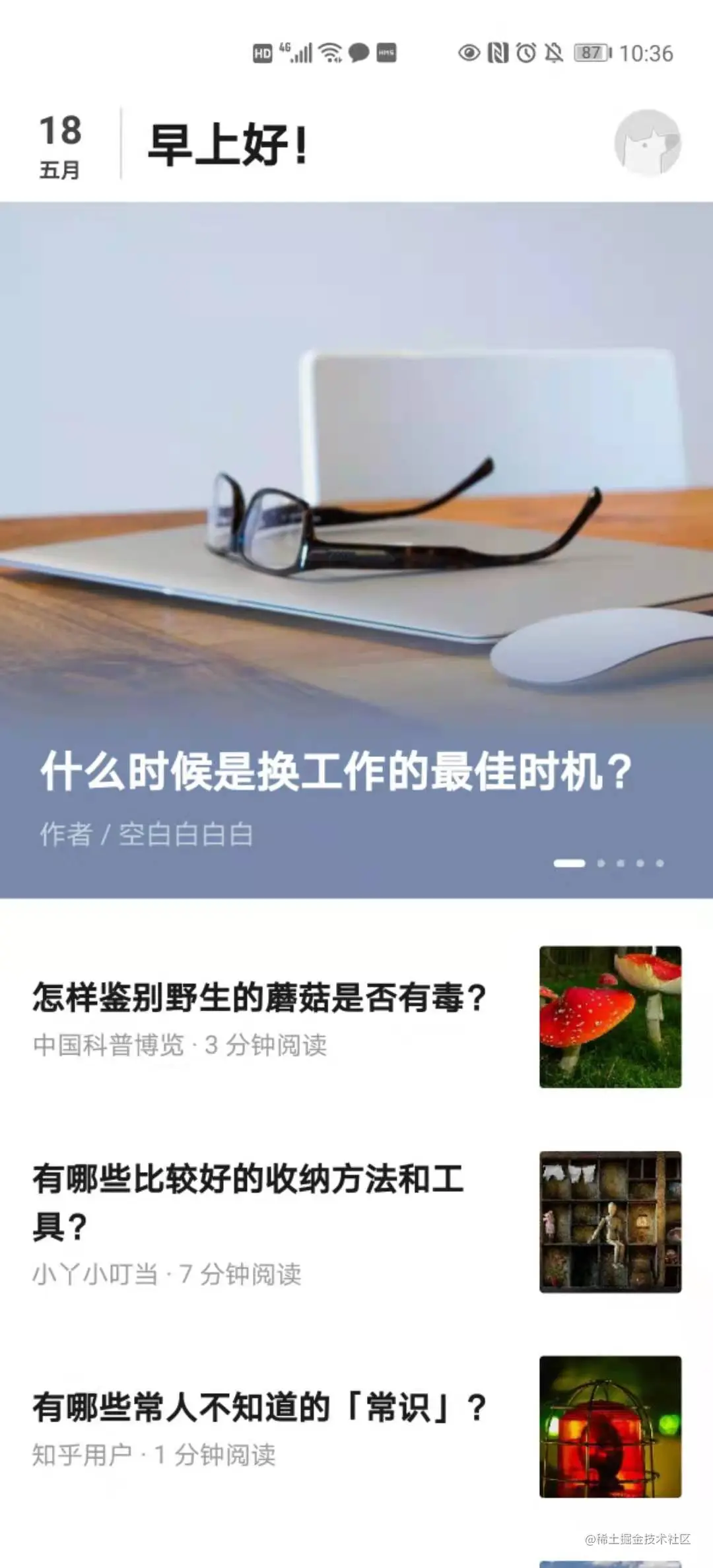Open the profile avatar in the header
The height and width of the screenshot is (1568, 713).
click(648, 143)
